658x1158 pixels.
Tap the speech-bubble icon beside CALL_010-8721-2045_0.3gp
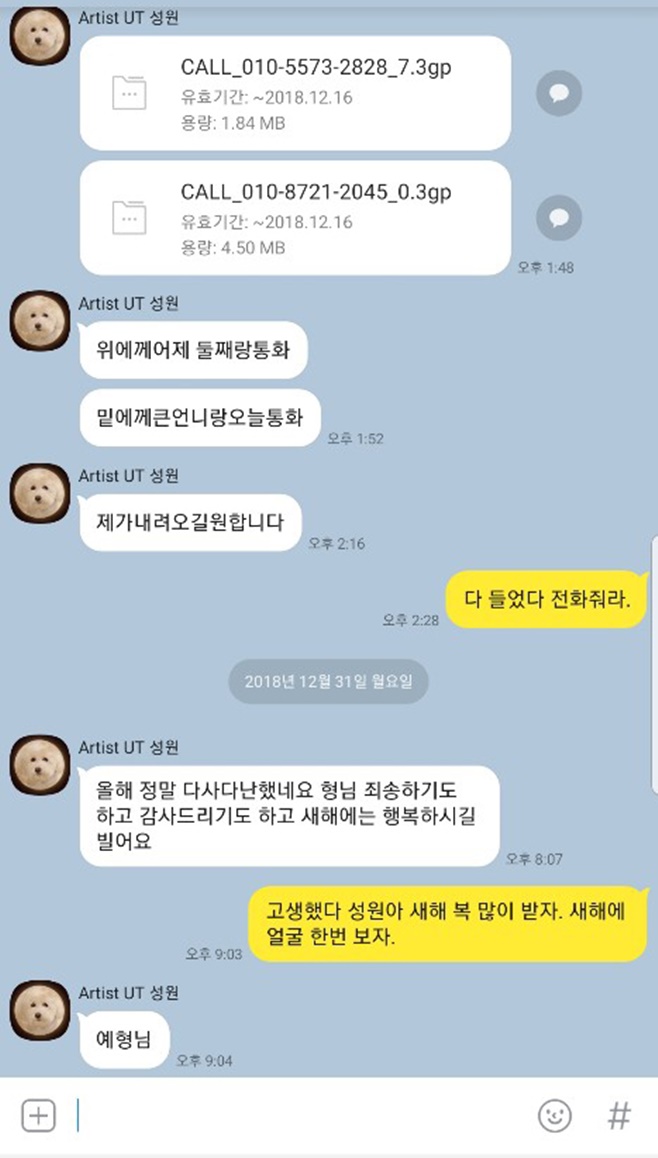click(x=558, y=218)
